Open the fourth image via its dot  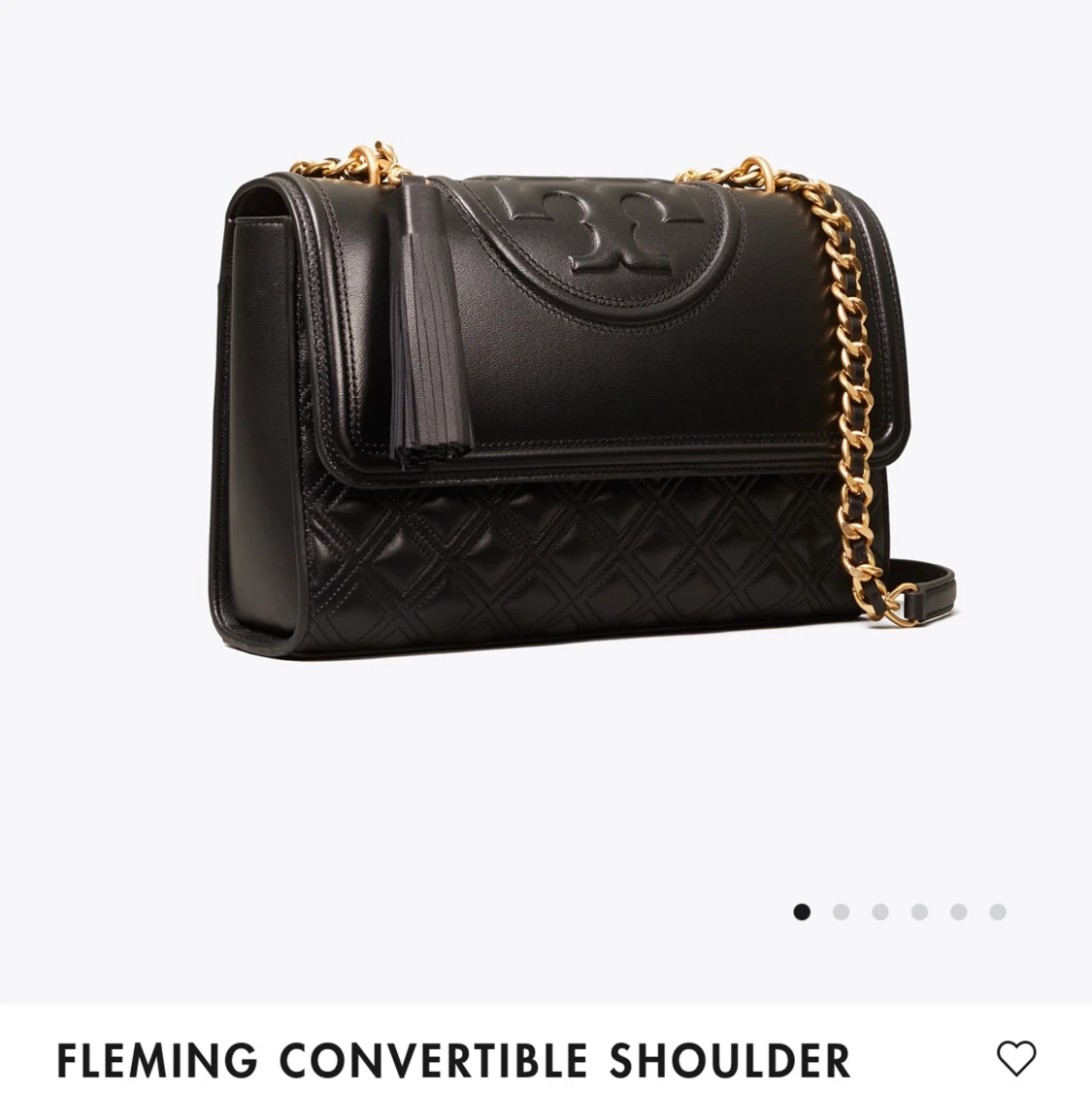point(916,911)
